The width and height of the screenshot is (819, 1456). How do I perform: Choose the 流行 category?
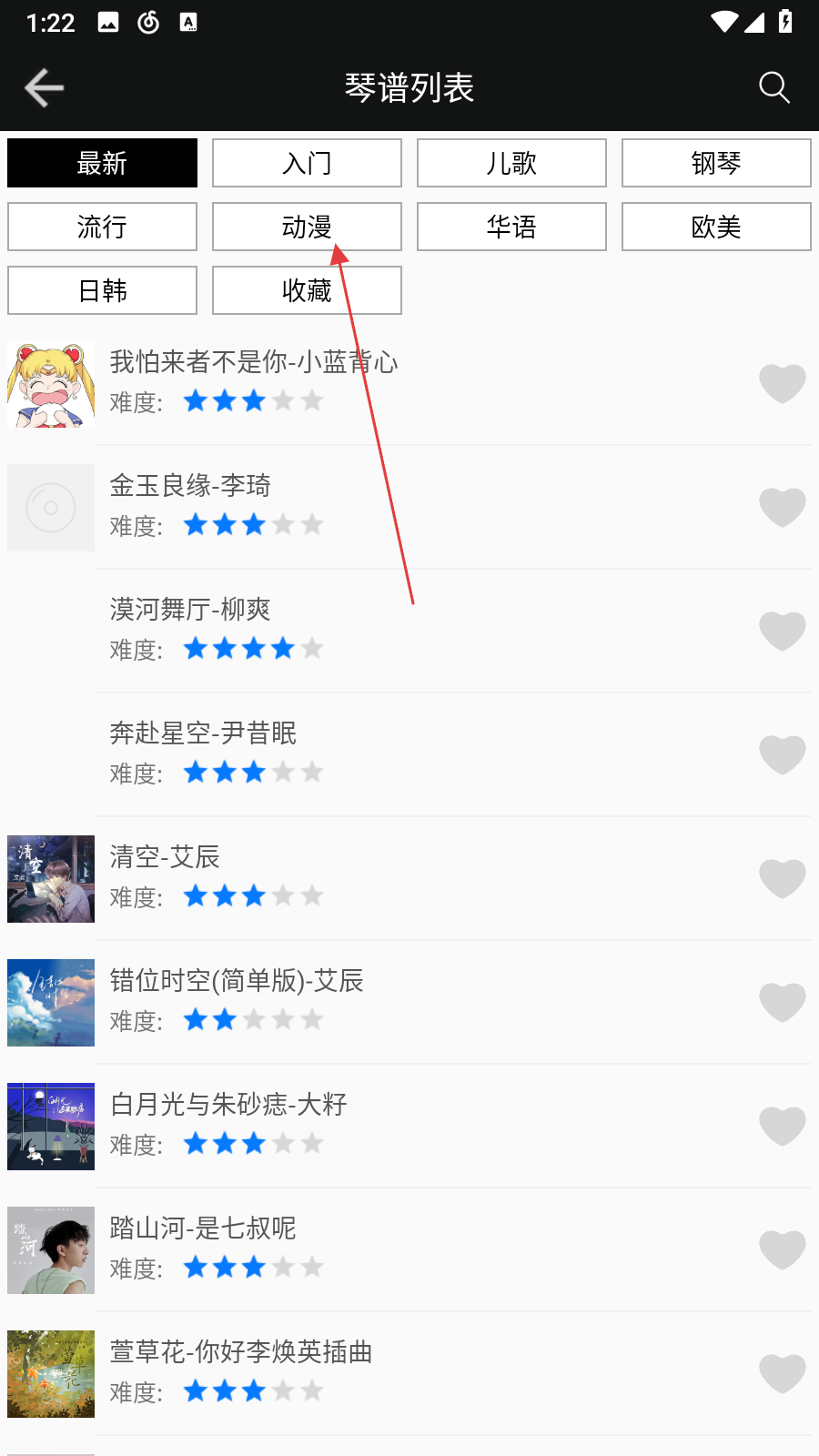[102, 227]
